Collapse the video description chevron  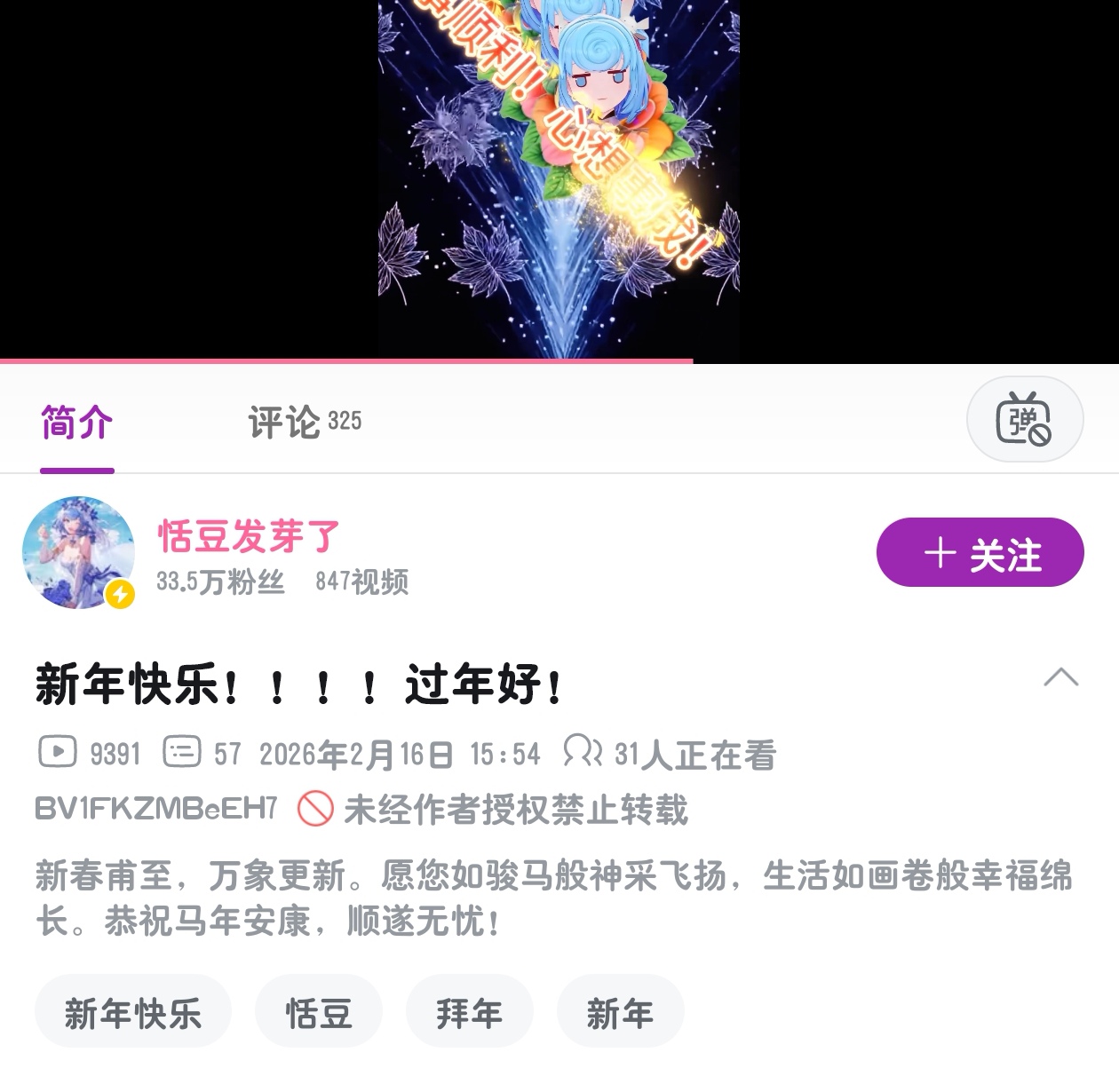[x=1061, y=677]
